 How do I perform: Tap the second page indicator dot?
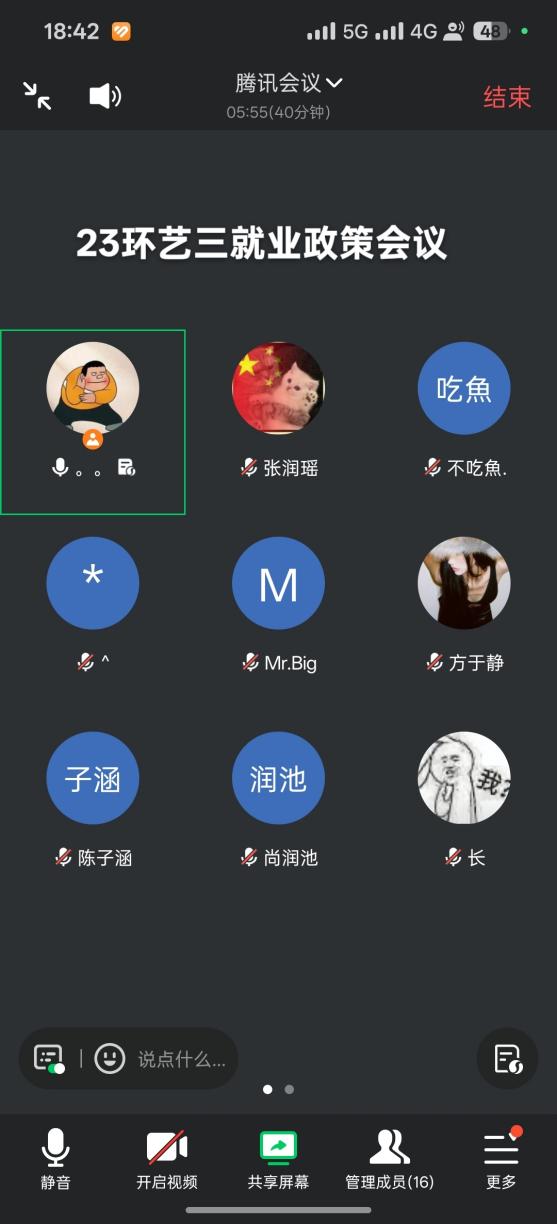click(x=289, y=1089)
